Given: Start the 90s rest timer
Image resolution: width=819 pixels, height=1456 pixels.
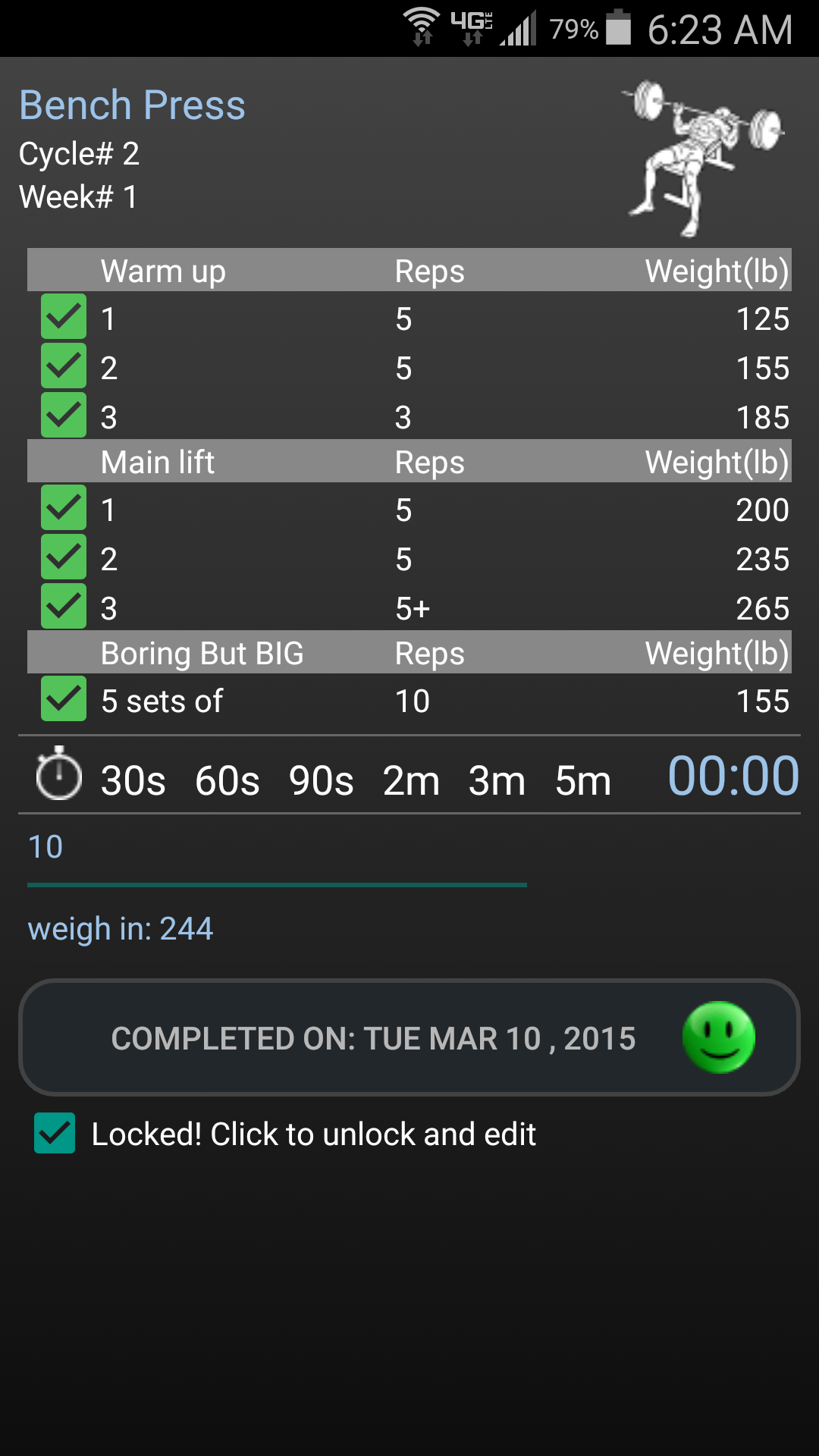Looking at the screenshot, I should coord(321,780).
